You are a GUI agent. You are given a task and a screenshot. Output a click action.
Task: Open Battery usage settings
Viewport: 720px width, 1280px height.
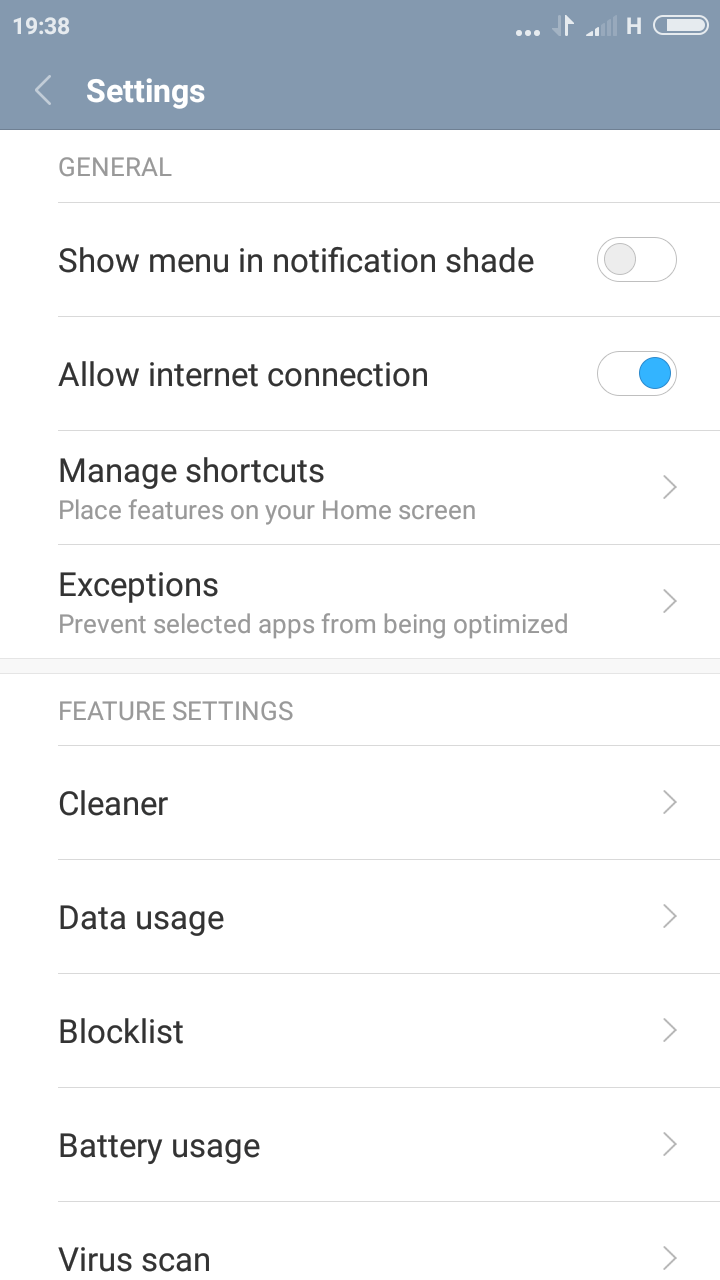(x=360, y=1145)
